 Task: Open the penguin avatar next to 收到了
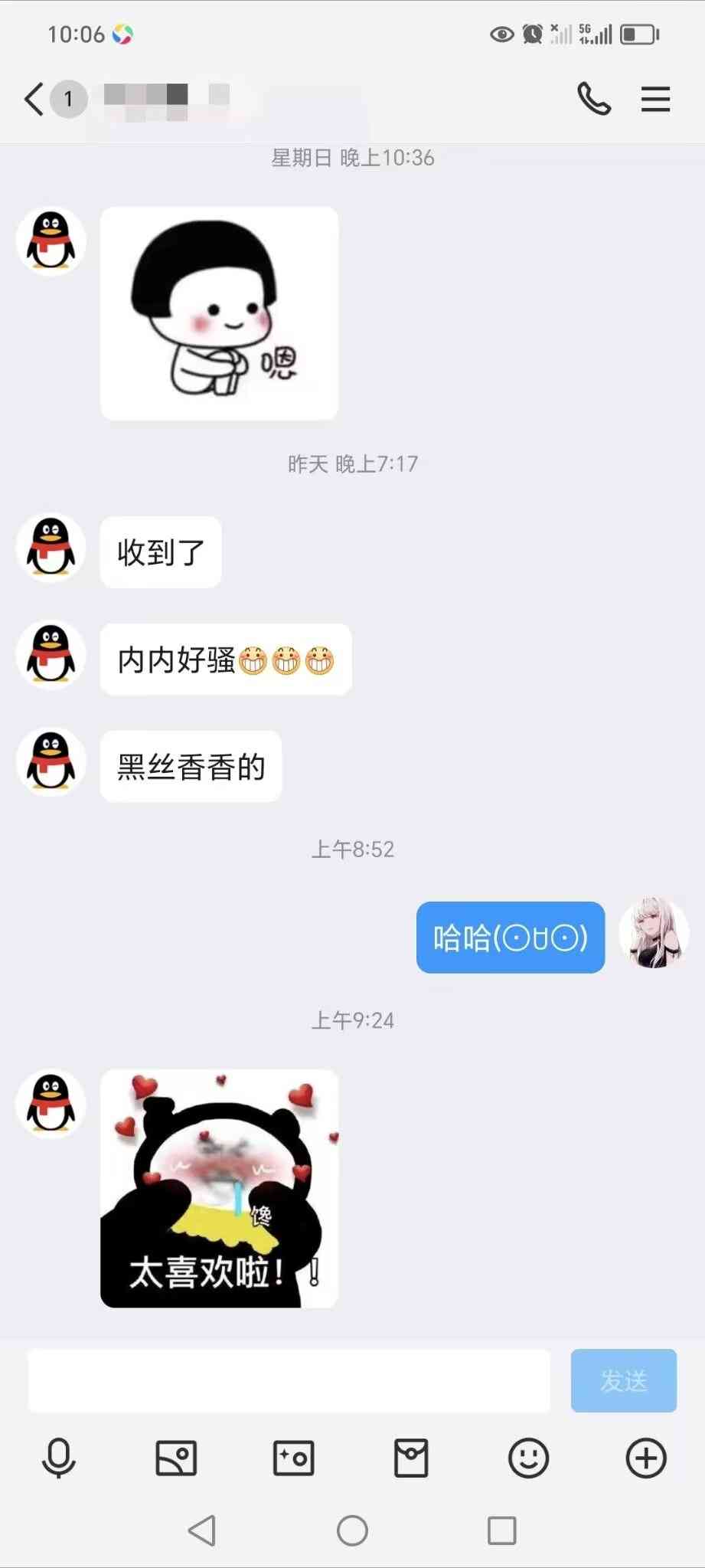coord(51,548)
